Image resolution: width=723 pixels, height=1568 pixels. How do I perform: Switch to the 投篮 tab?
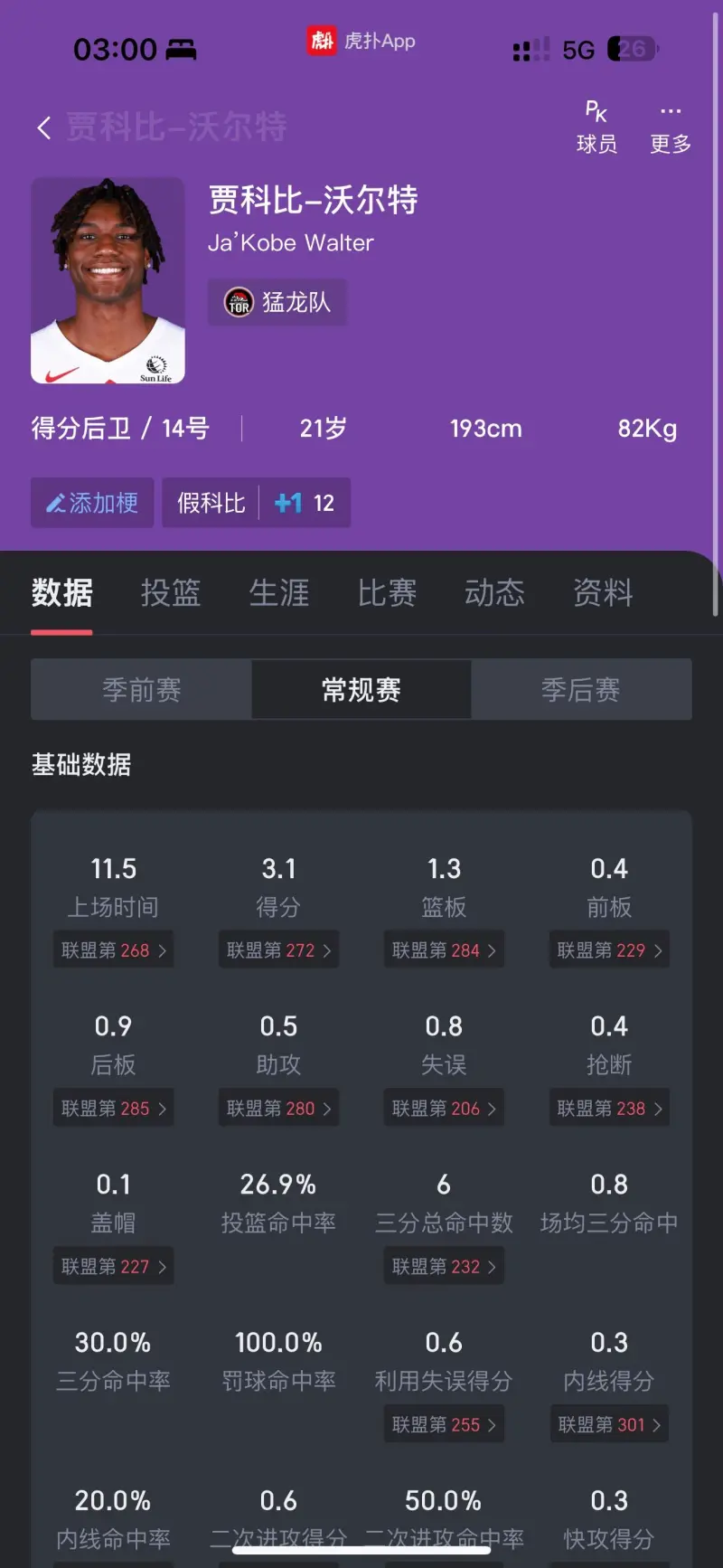coord(170,593)
